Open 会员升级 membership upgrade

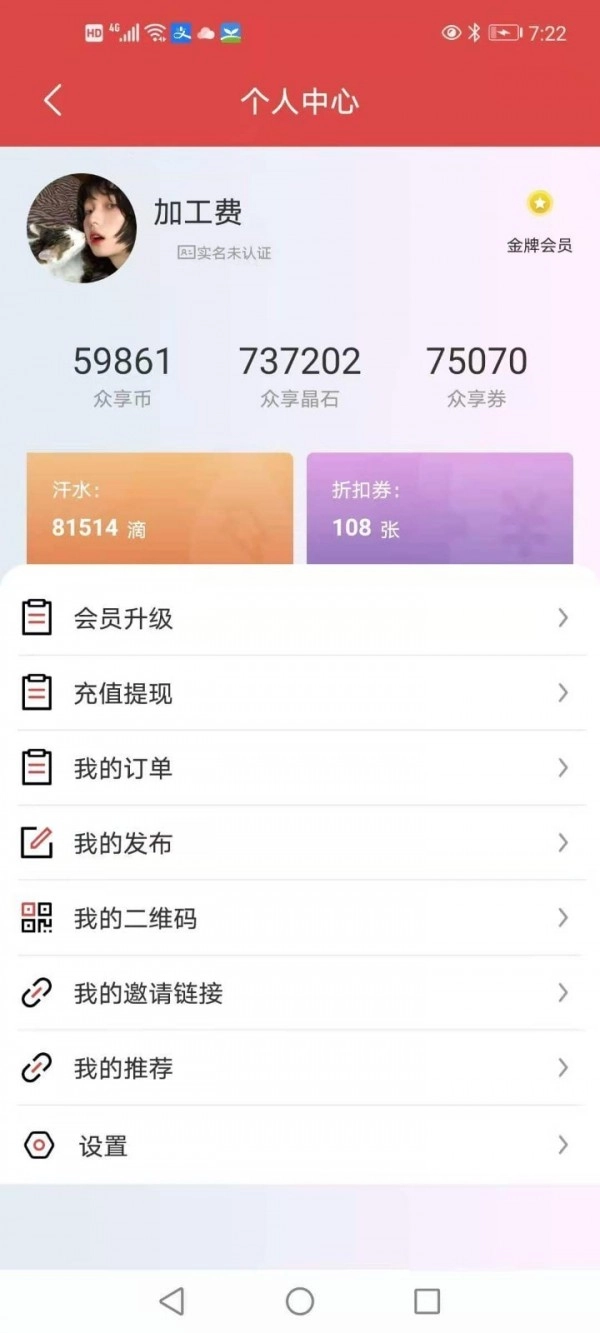[300, 618]
